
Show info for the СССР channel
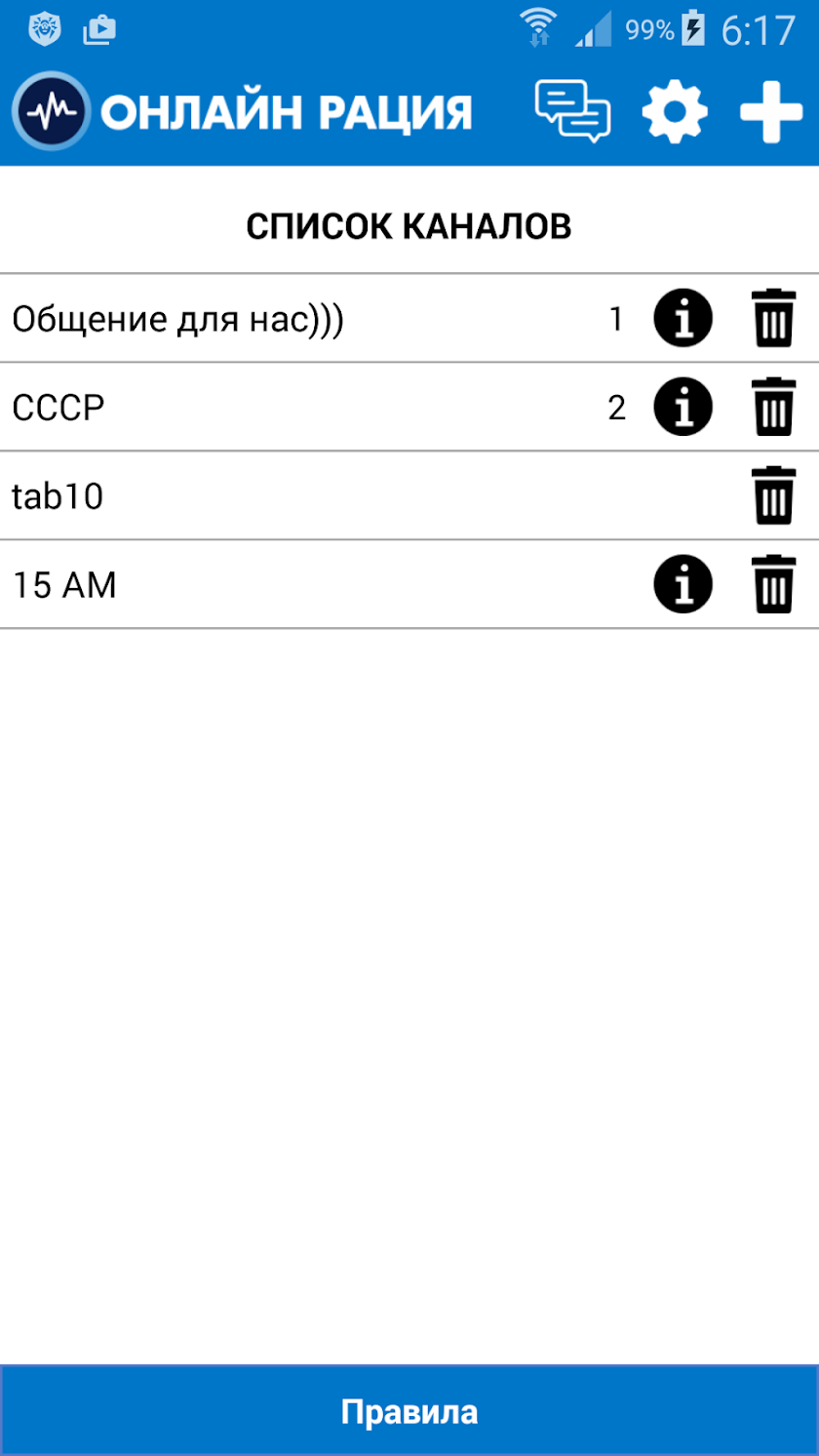(682, 407)
